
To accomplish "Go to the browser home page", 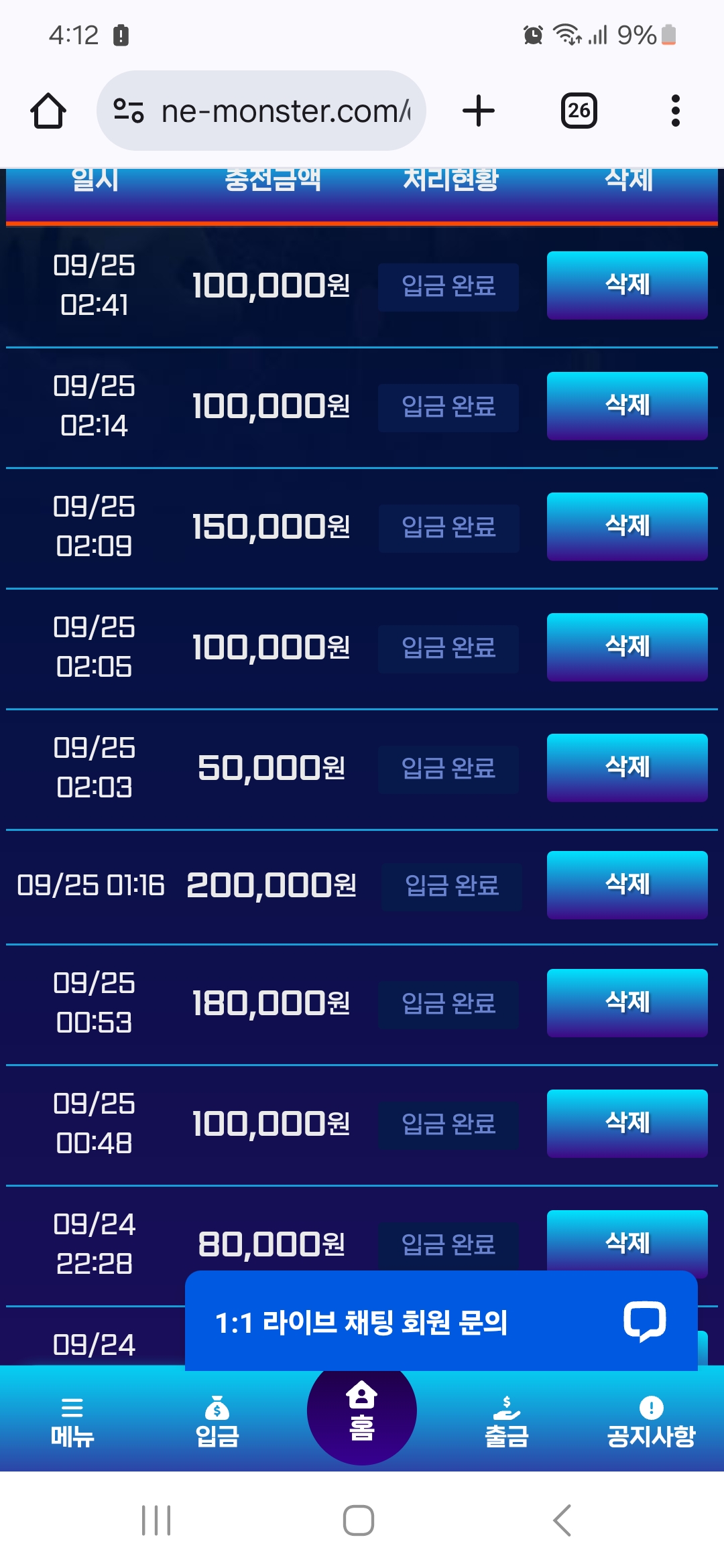I will pyautogui.click(x=48, y=111).
